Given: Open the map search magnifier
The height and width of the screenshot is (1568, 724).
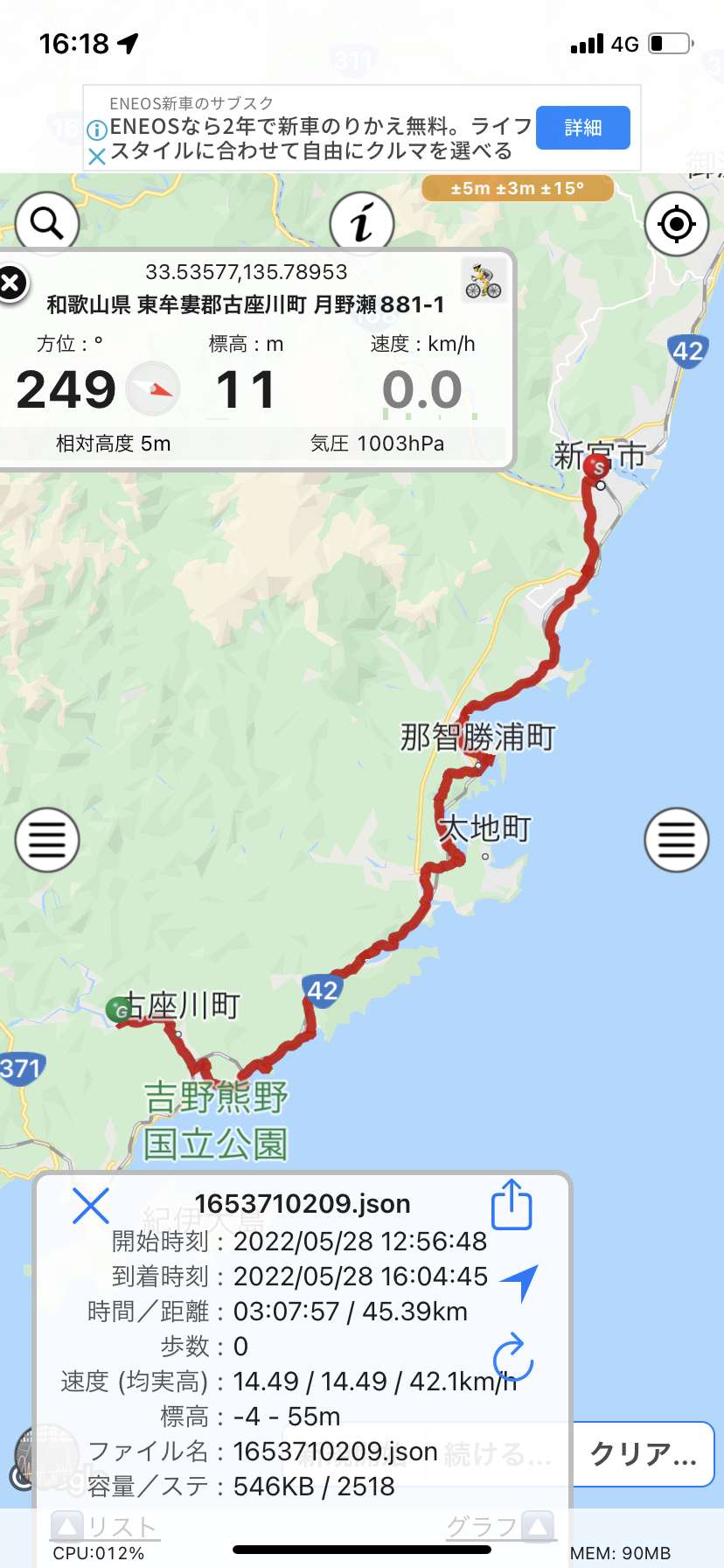Looking at the screenshot, I should (47, 224).
